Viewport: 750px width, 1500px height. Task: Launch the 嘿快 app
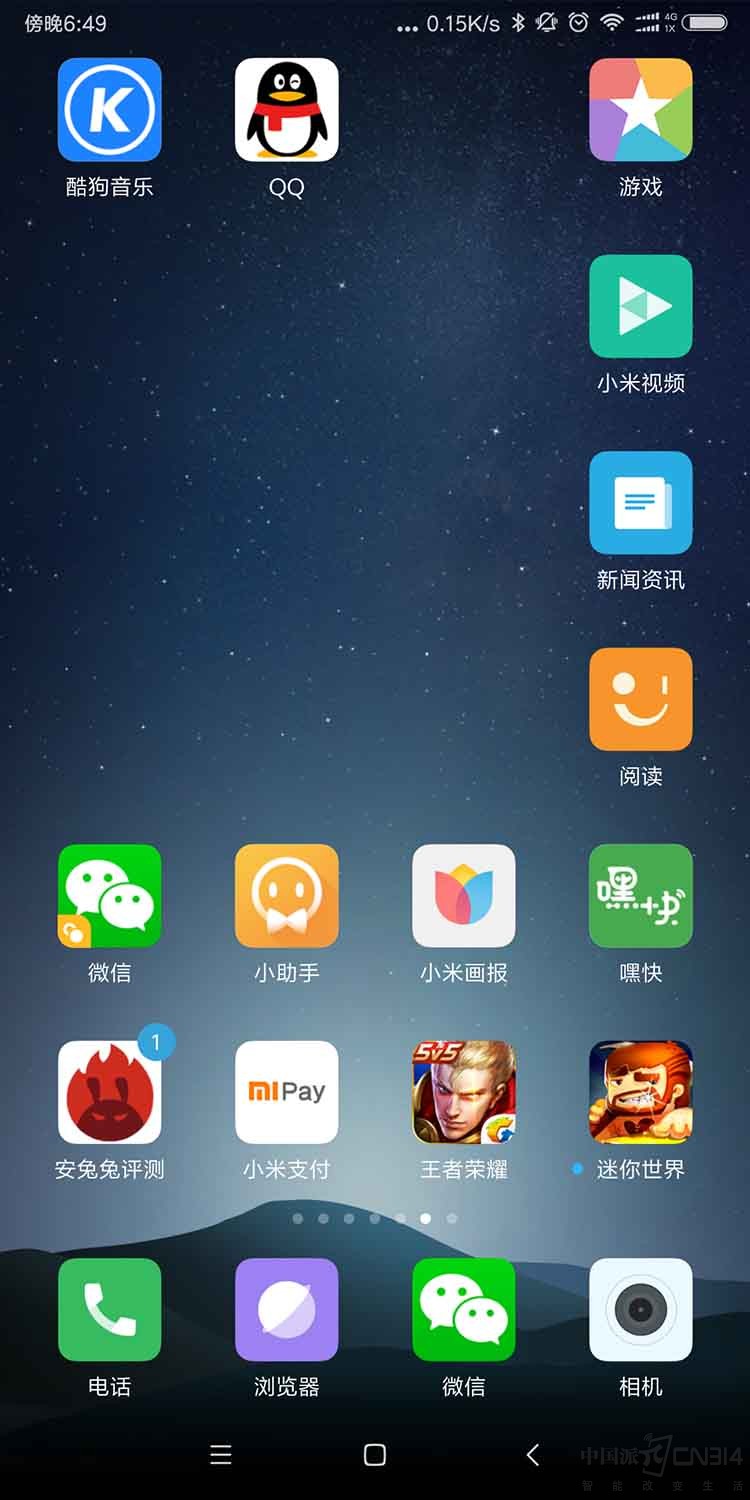640,896
